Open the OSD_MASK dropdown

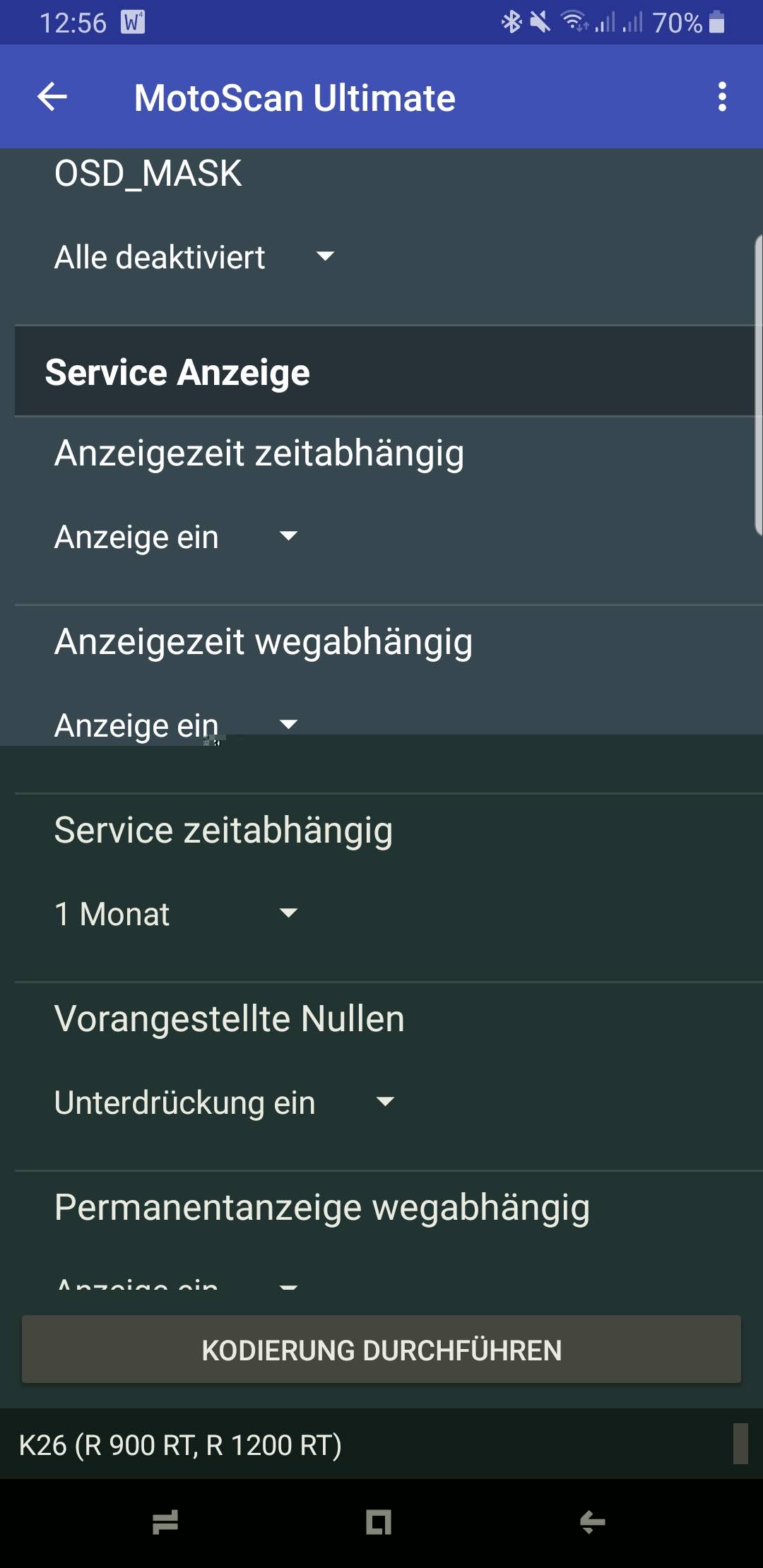tap(194, 257)
